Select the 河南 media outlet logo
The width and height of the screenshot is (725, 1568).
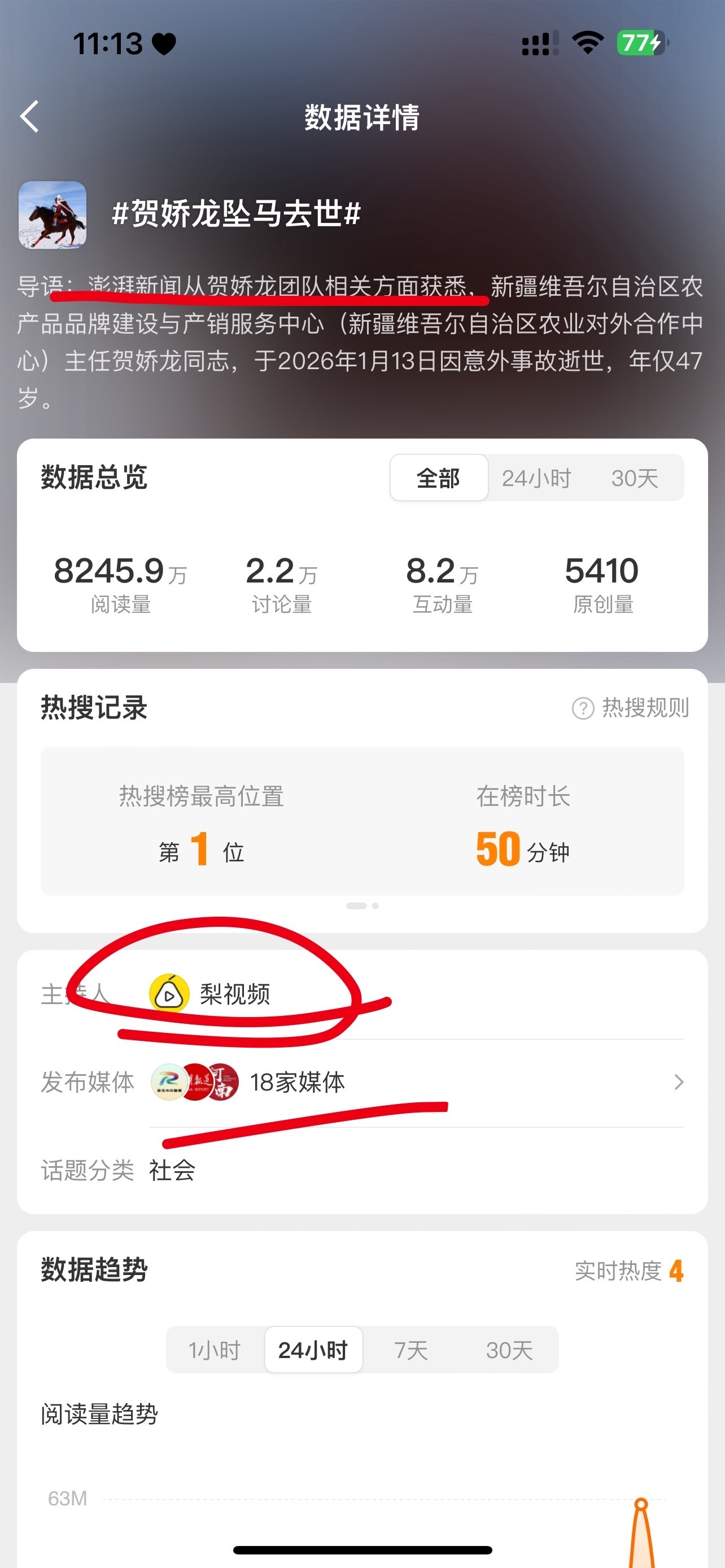click(224, 1082)
